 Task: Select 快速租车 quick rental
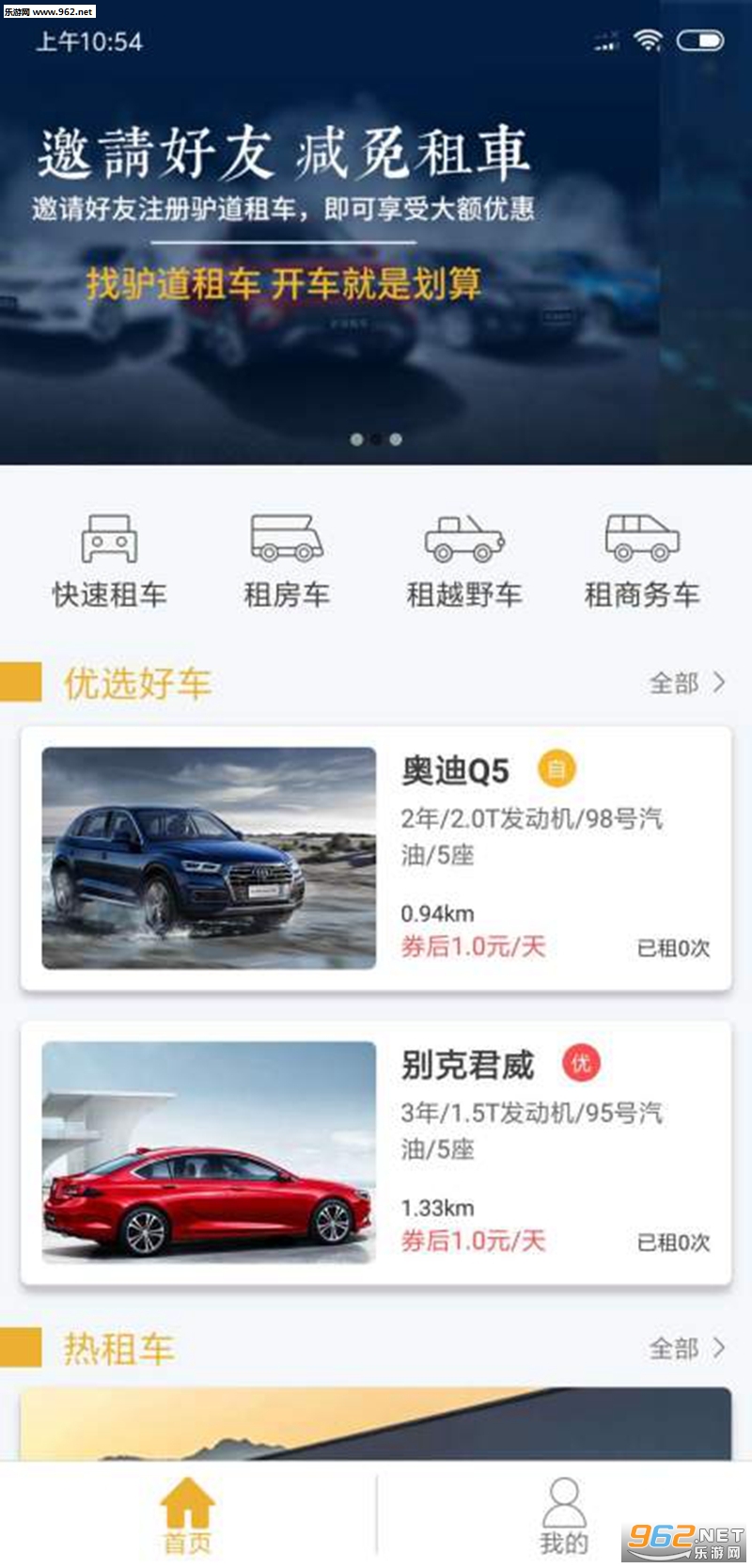coord(109,561)
